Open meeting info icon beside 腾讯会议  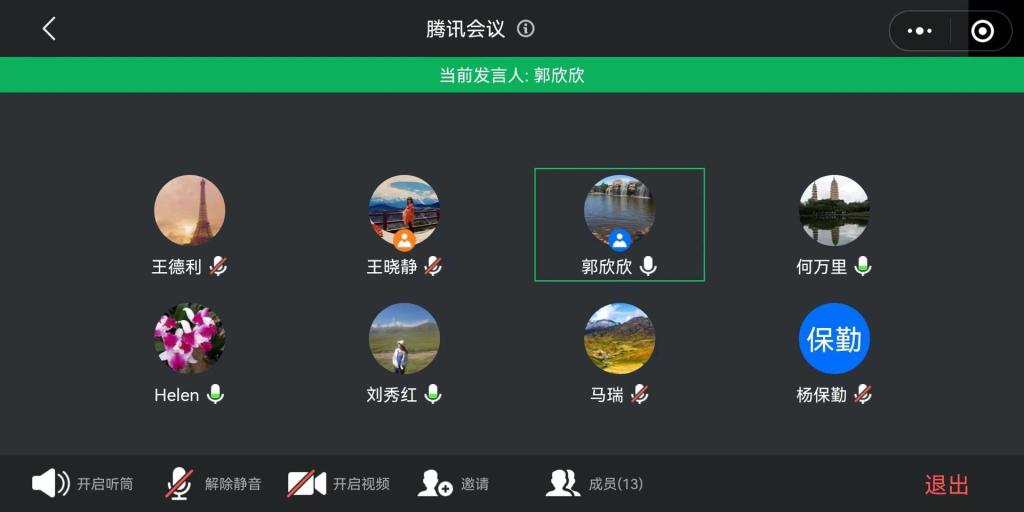click(526, 29)
